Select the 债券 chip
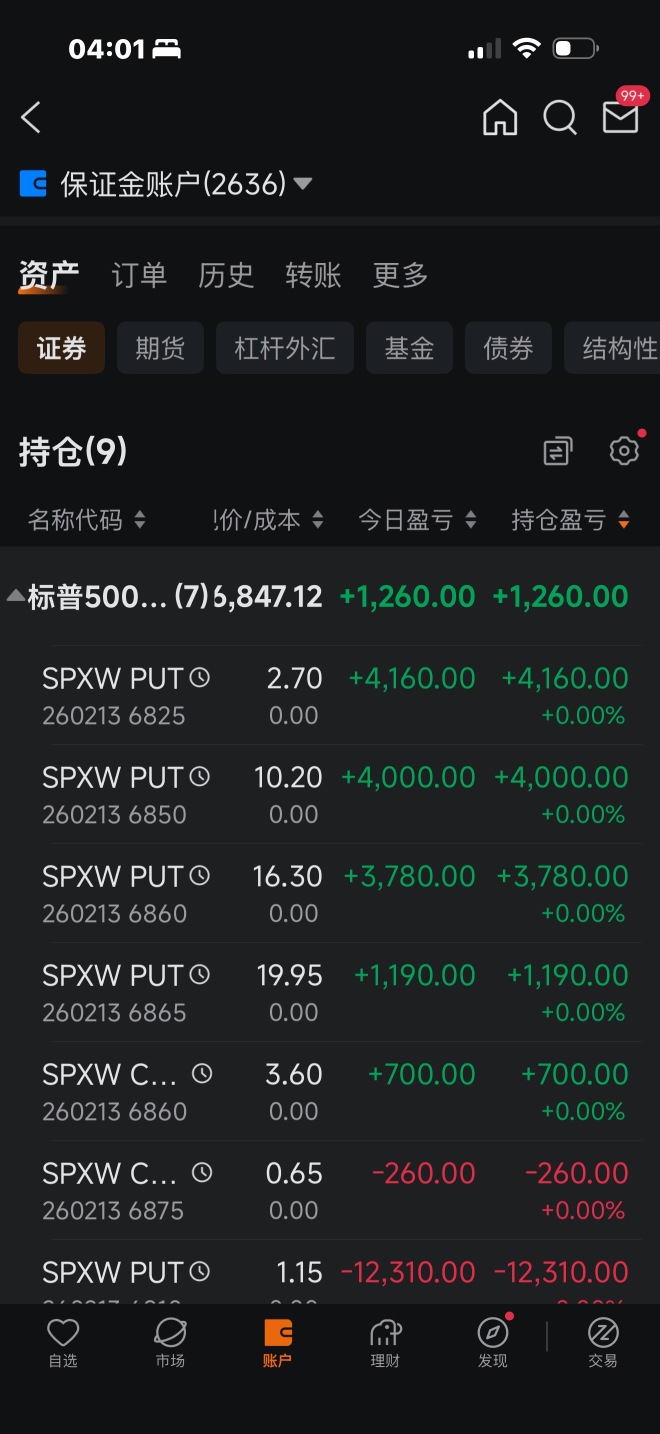This screenshot has height=1434, width=660. click(508, 348)
